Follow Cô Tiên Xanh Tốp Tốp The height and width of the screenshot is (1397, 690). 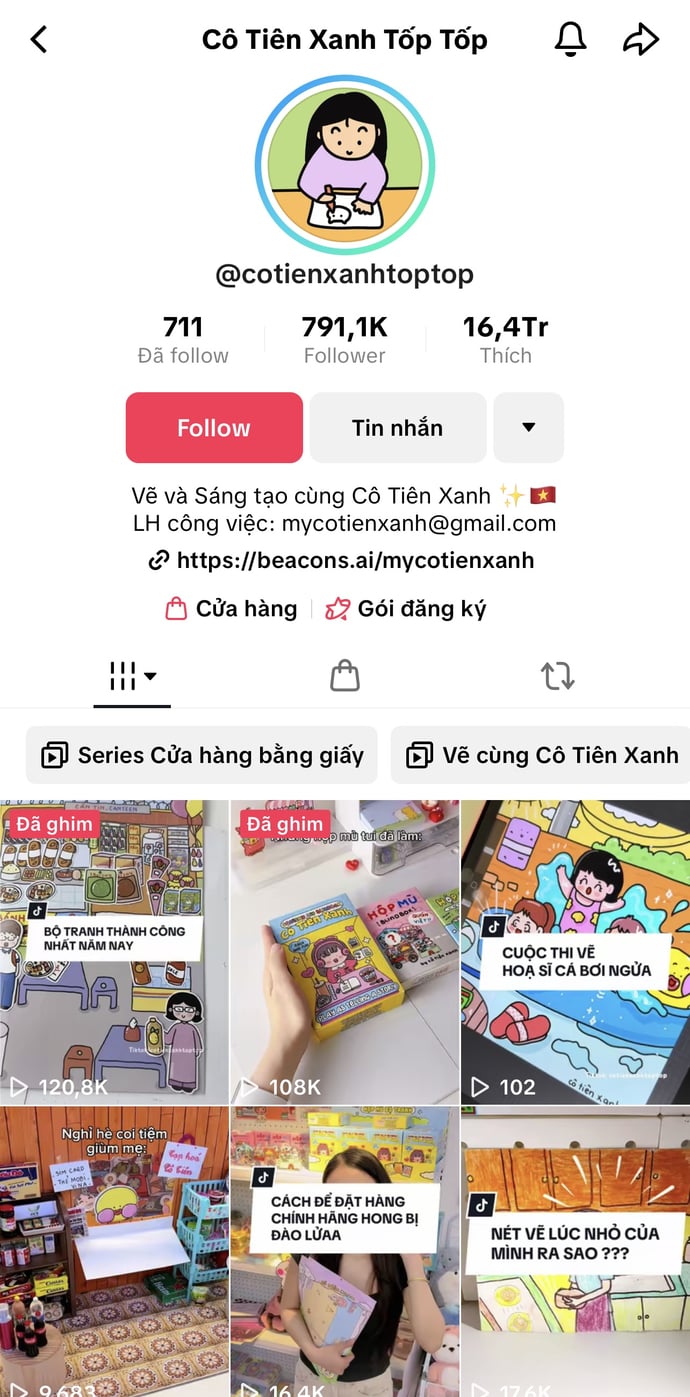click(214, 428)
